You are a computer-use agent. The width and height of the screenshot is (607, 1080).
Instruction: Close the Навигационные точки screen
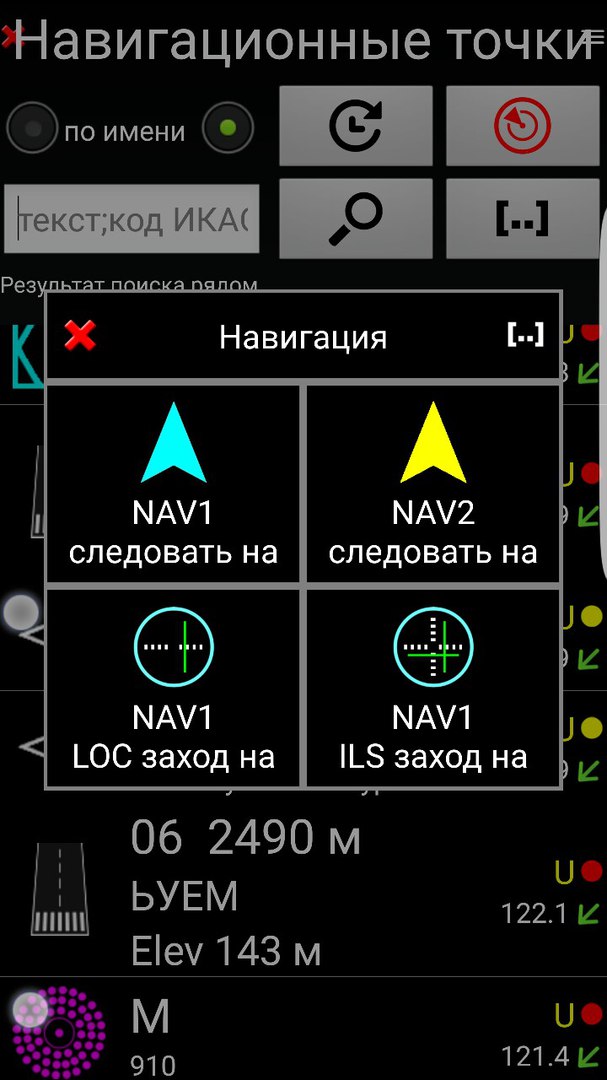pos(10,38)
